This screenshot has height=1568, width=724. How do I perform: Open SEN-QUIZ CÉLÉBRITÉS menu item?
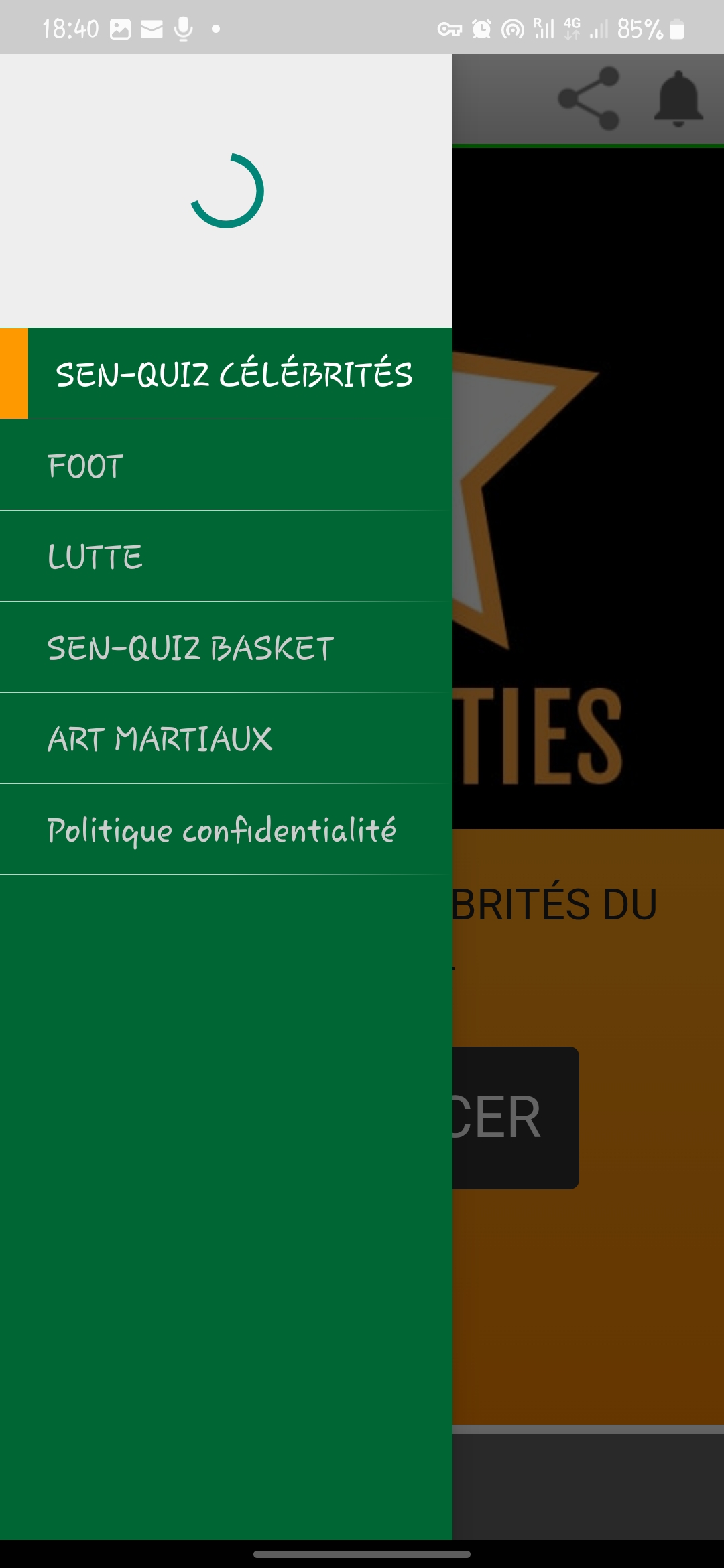pos(226,373)
